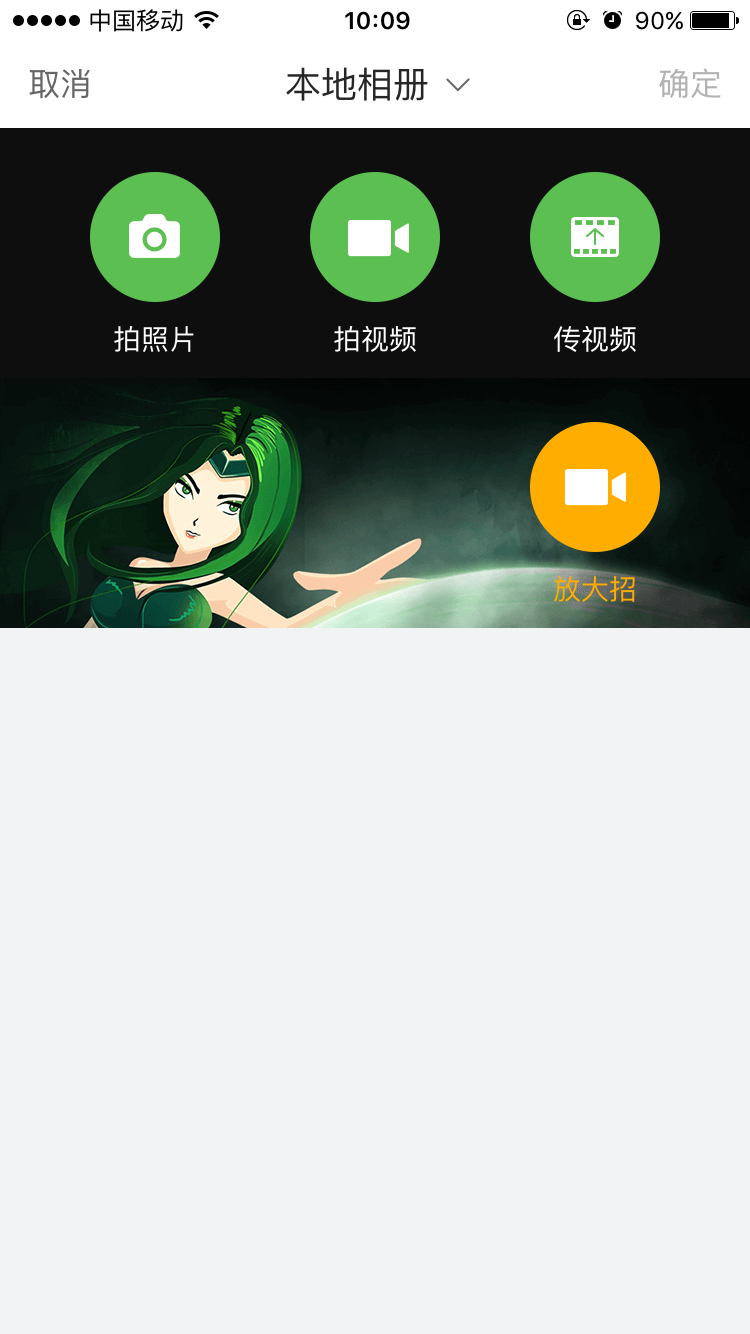Select the 拍照片 take-photo option

pyautogui.click(x=155, y=338)
